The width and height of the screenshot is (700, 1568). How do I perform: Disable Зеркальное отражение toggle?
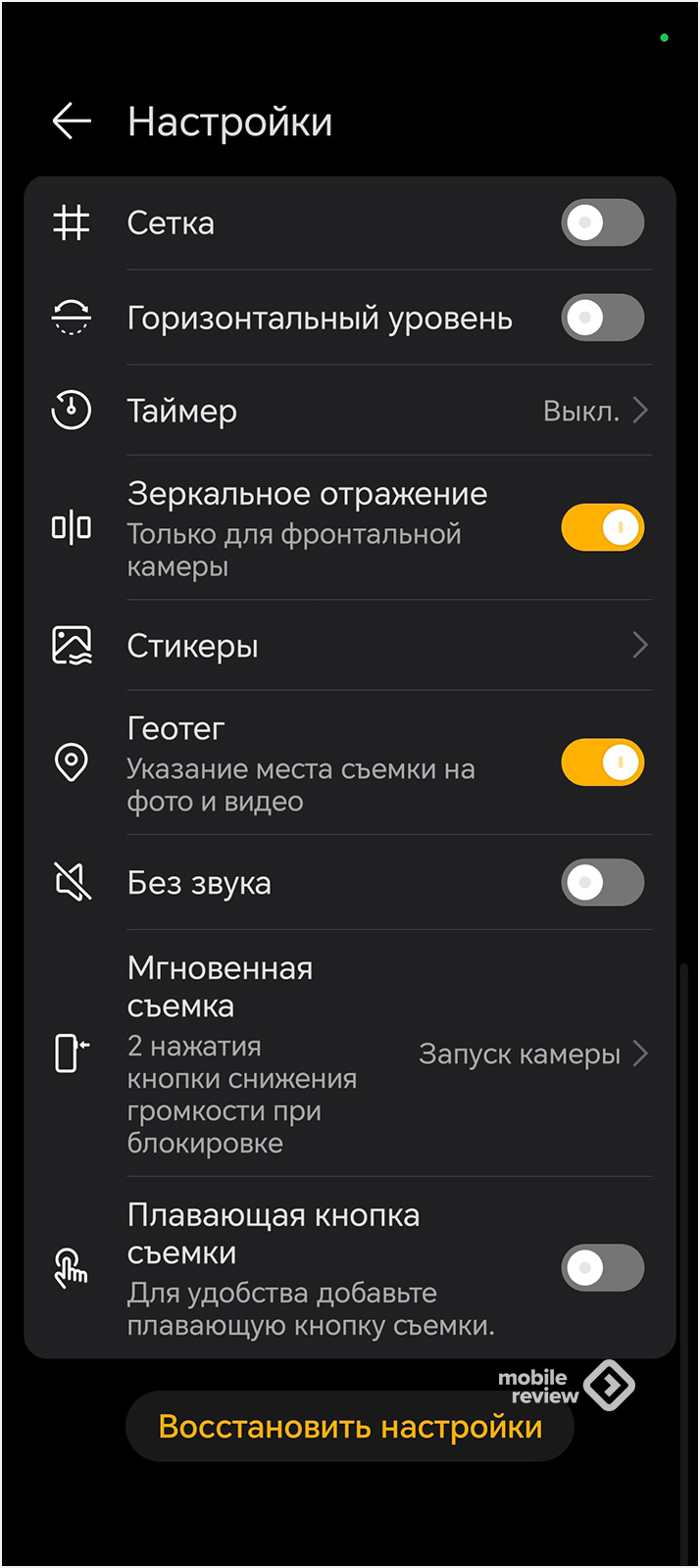tap(602, 528)
